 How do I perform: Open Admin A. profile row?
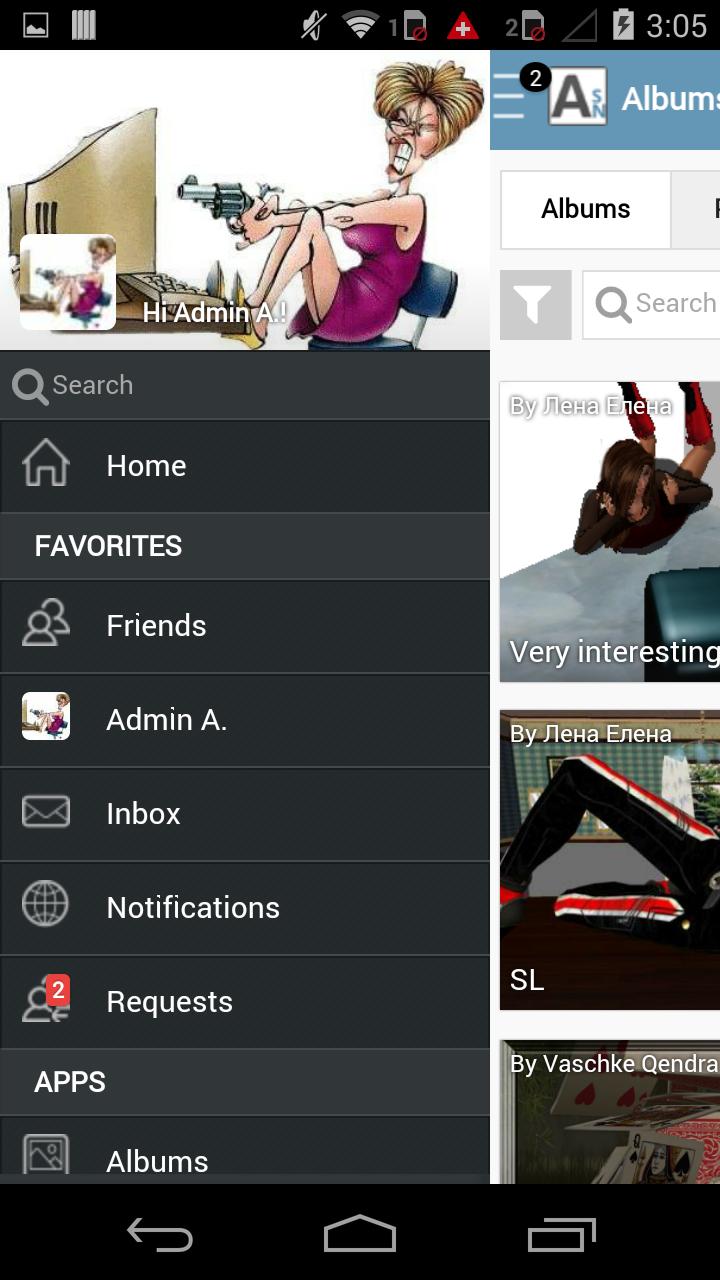[245, 720]
